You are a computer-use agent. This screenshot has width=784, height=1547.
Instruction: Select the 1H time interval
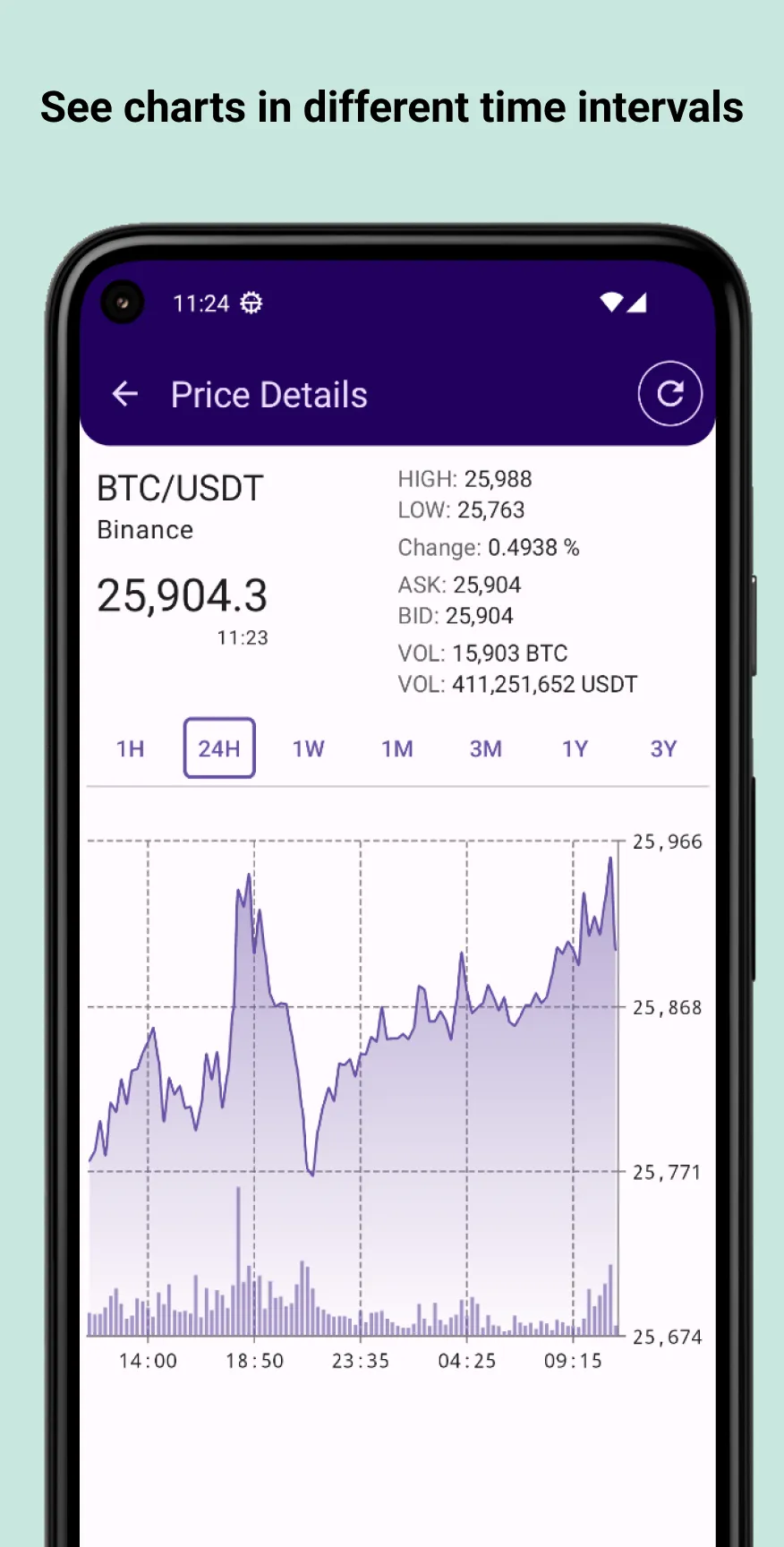click(x=130, y=748)
